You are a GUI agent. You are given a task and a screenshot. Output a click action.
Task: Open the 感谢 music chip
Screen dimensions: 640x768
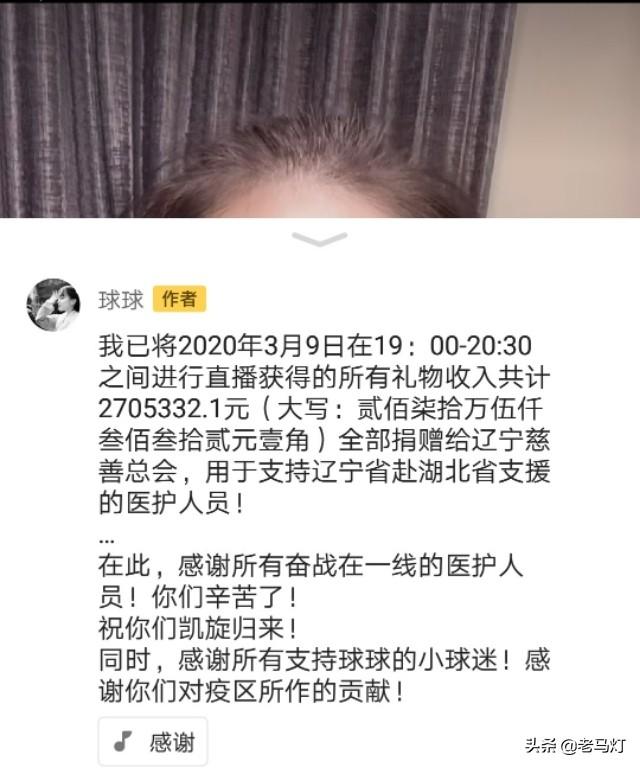[153, 742]
